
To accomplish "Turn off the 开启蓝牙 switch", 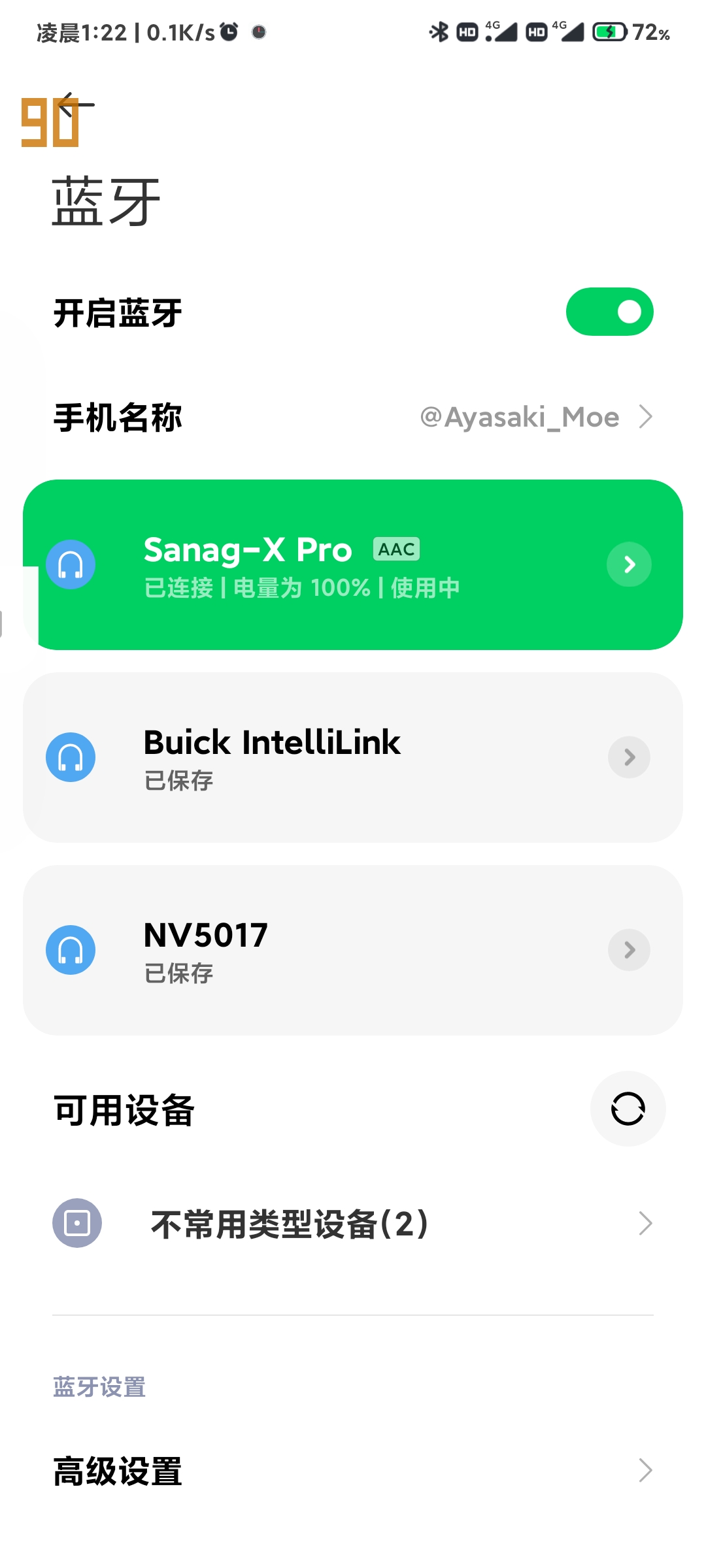I will coord(609,312).
